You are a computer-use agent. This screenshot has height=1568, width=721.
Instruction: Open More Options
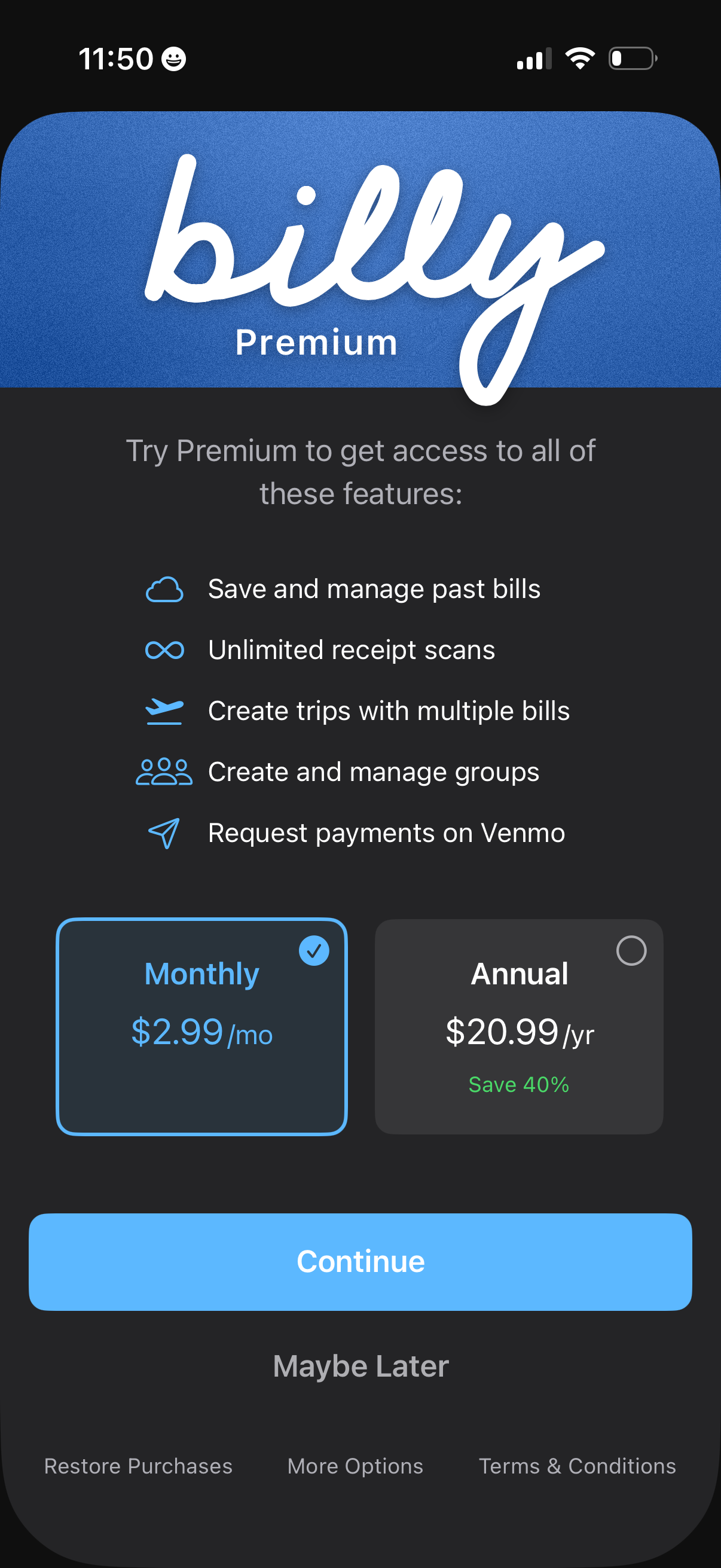pyautogui.click(x=355, y=1466)
